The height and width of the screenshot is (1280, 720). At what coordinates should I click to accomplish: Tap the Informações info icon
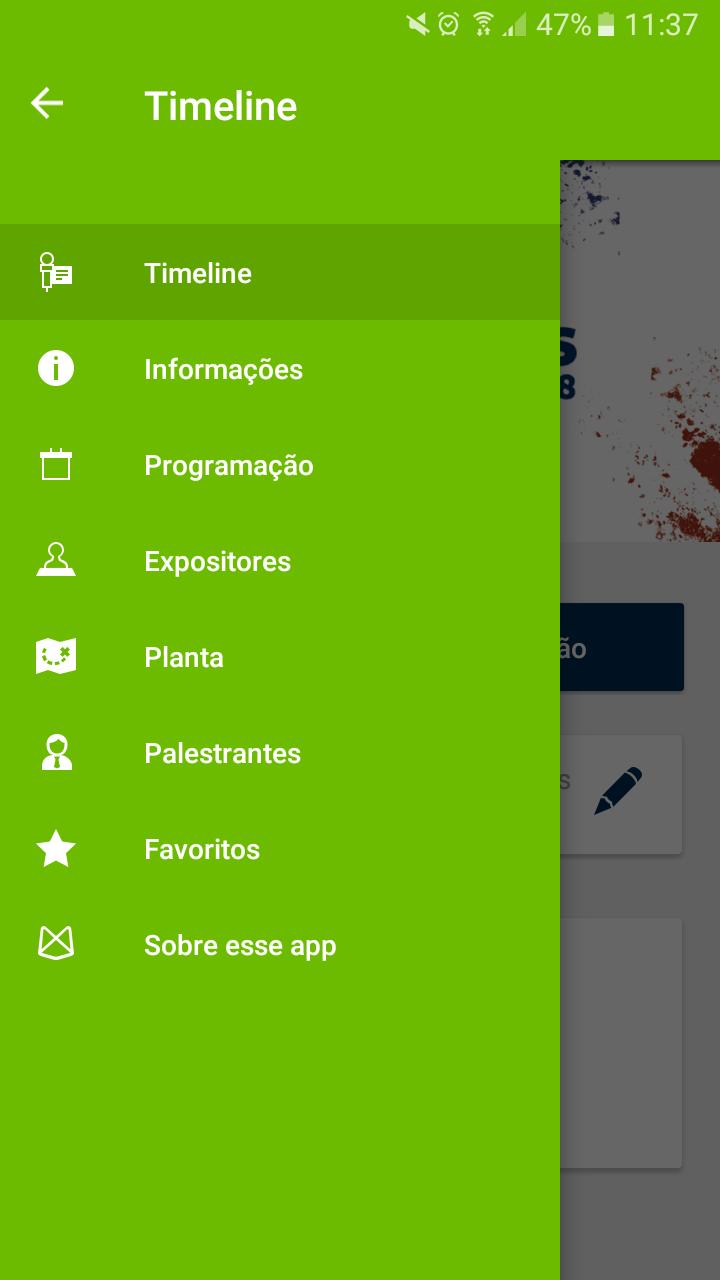tap(55, 368)
